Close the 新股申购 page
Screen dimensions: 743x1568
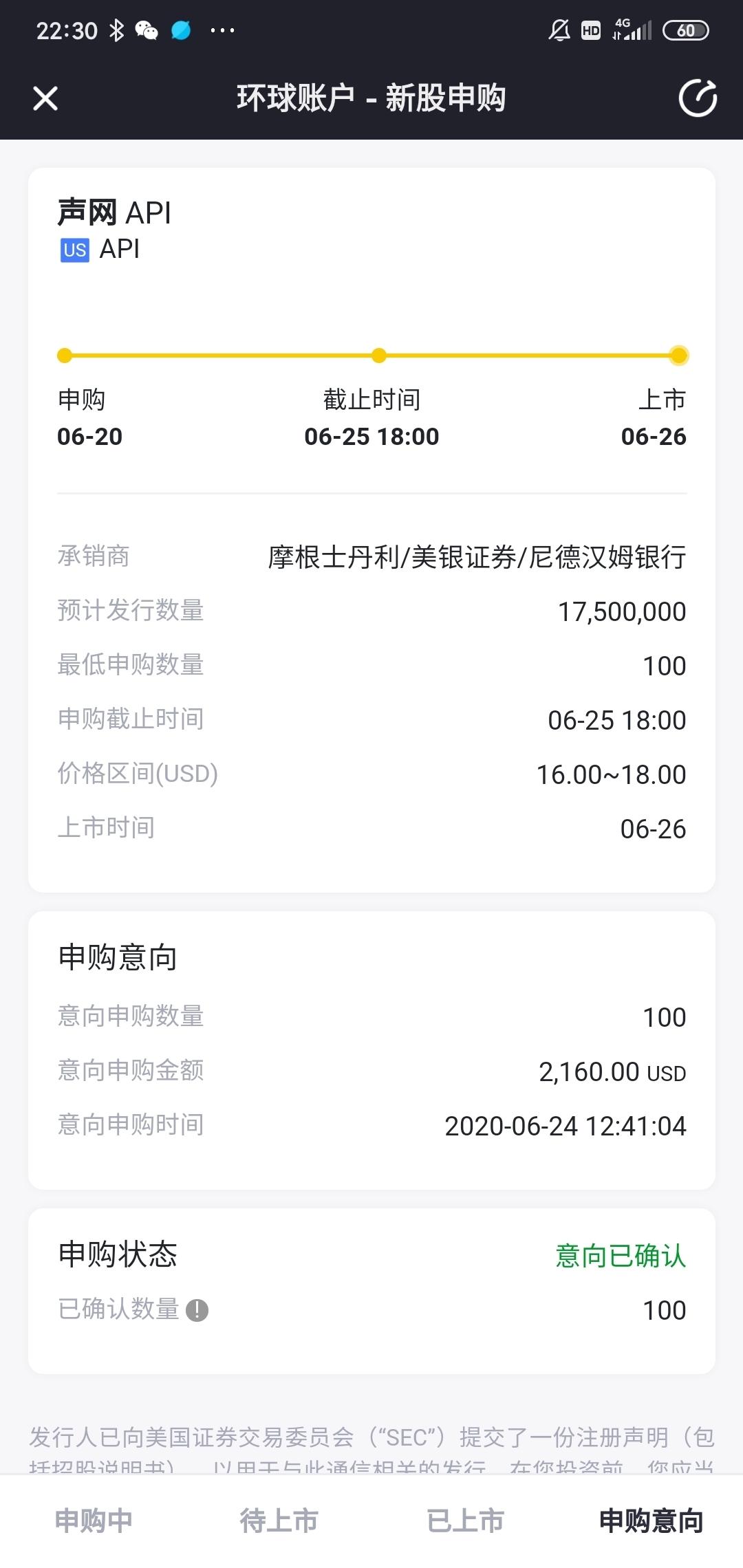point(45,98)
